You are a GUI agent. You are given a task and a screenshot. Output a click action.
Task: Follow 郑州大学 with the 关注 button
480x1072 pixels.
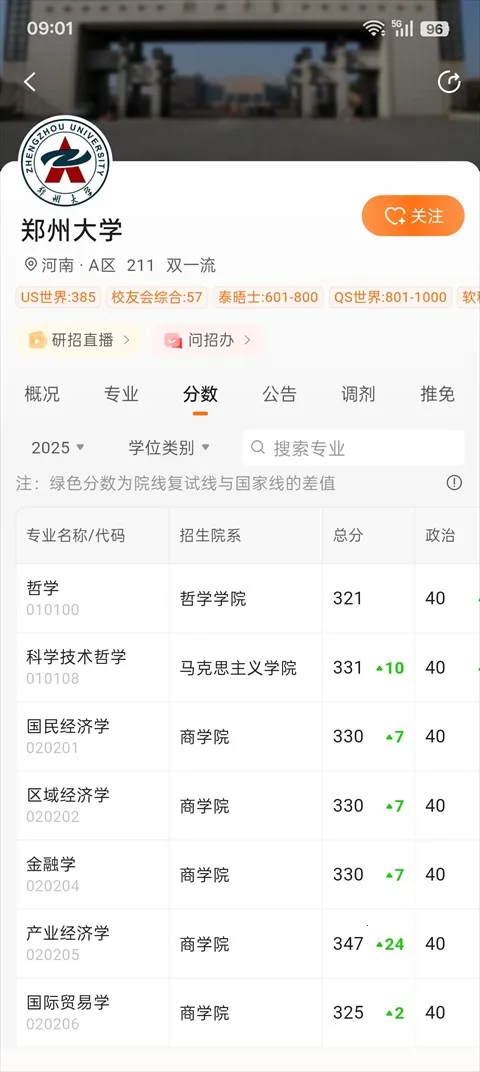(413, 216)
